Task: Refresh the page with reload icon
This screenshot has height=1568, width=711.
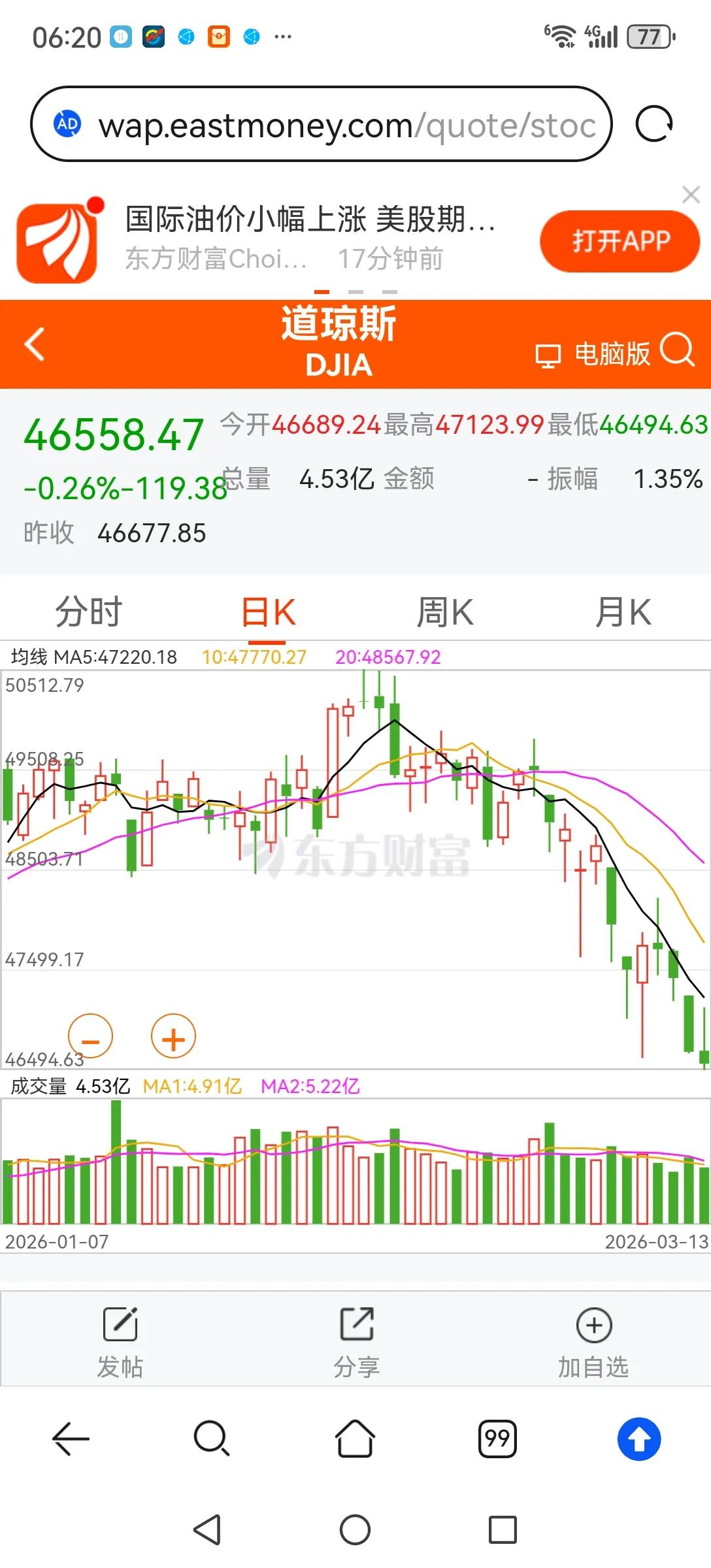Action: tap(655, 125)
